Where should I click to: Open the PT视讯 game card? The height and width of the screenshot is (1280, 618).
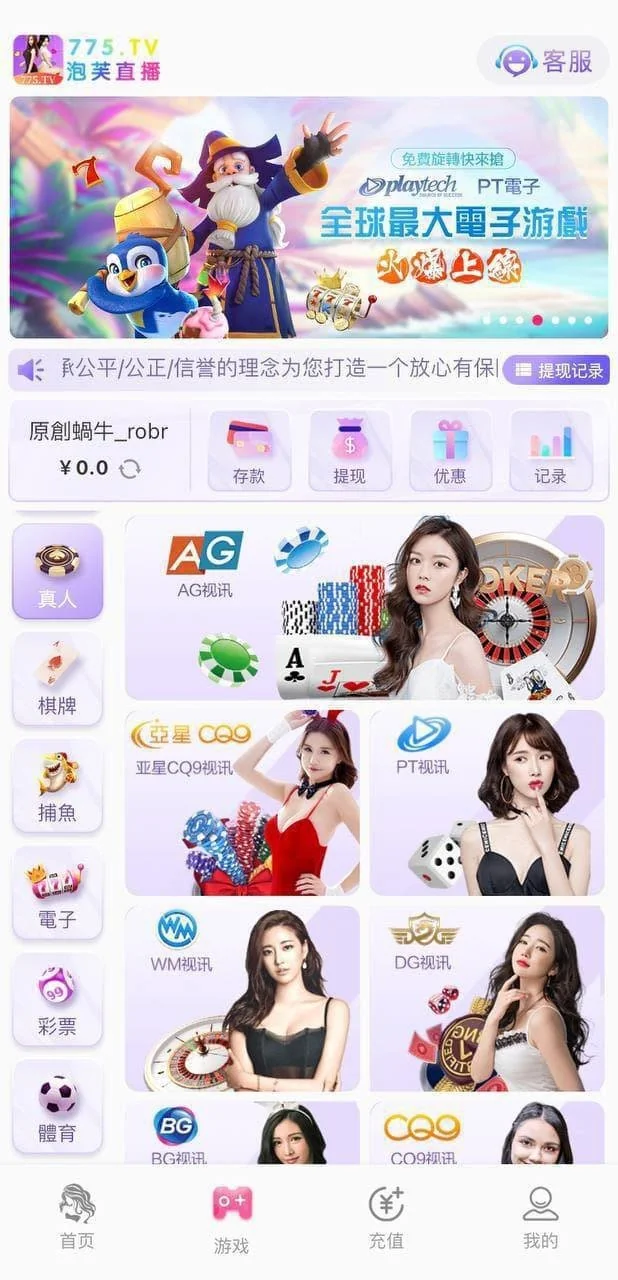[487, 802]
